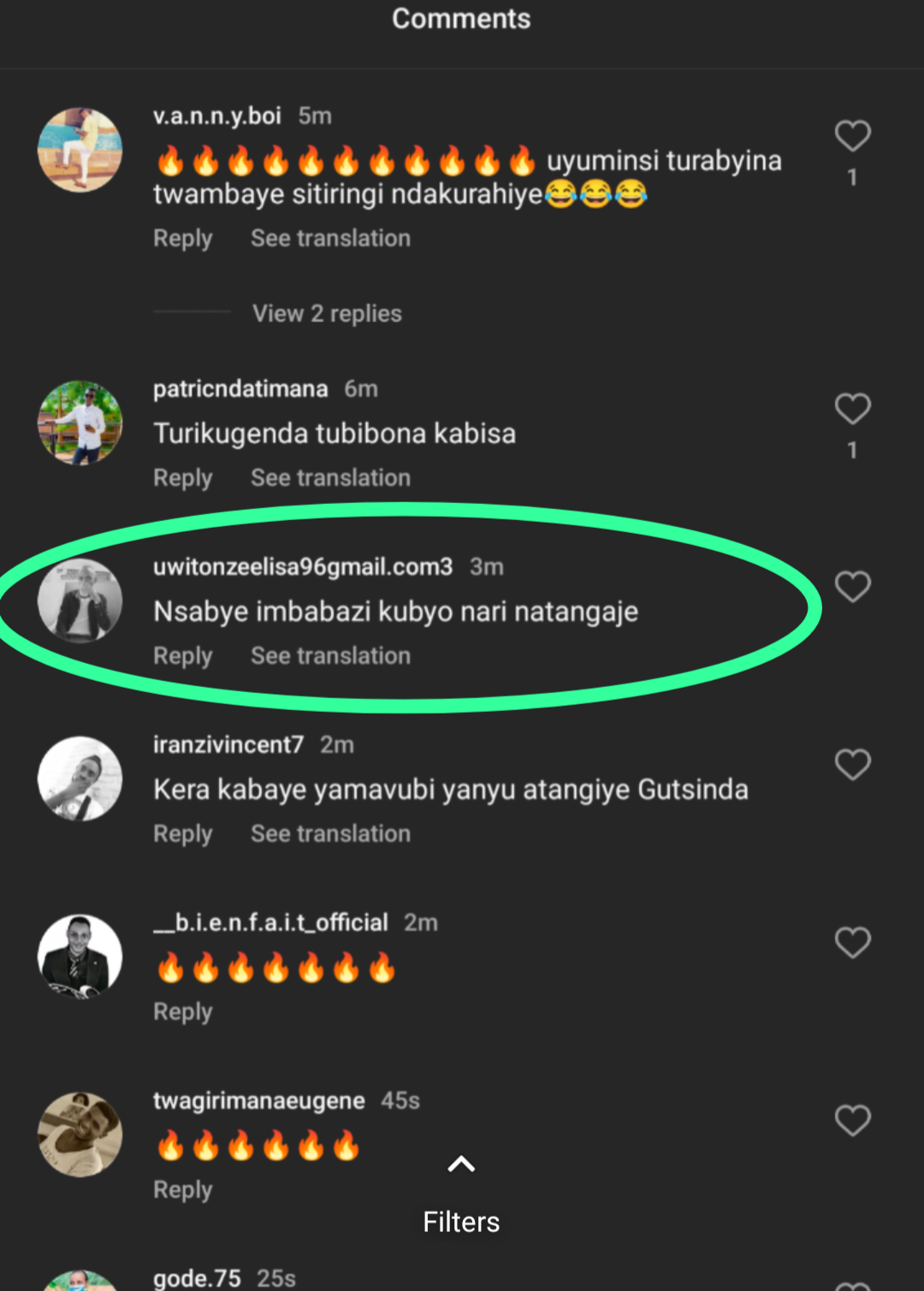
Task: See translation of patricndatimana's comment
Action: click(x=330, y=478)
